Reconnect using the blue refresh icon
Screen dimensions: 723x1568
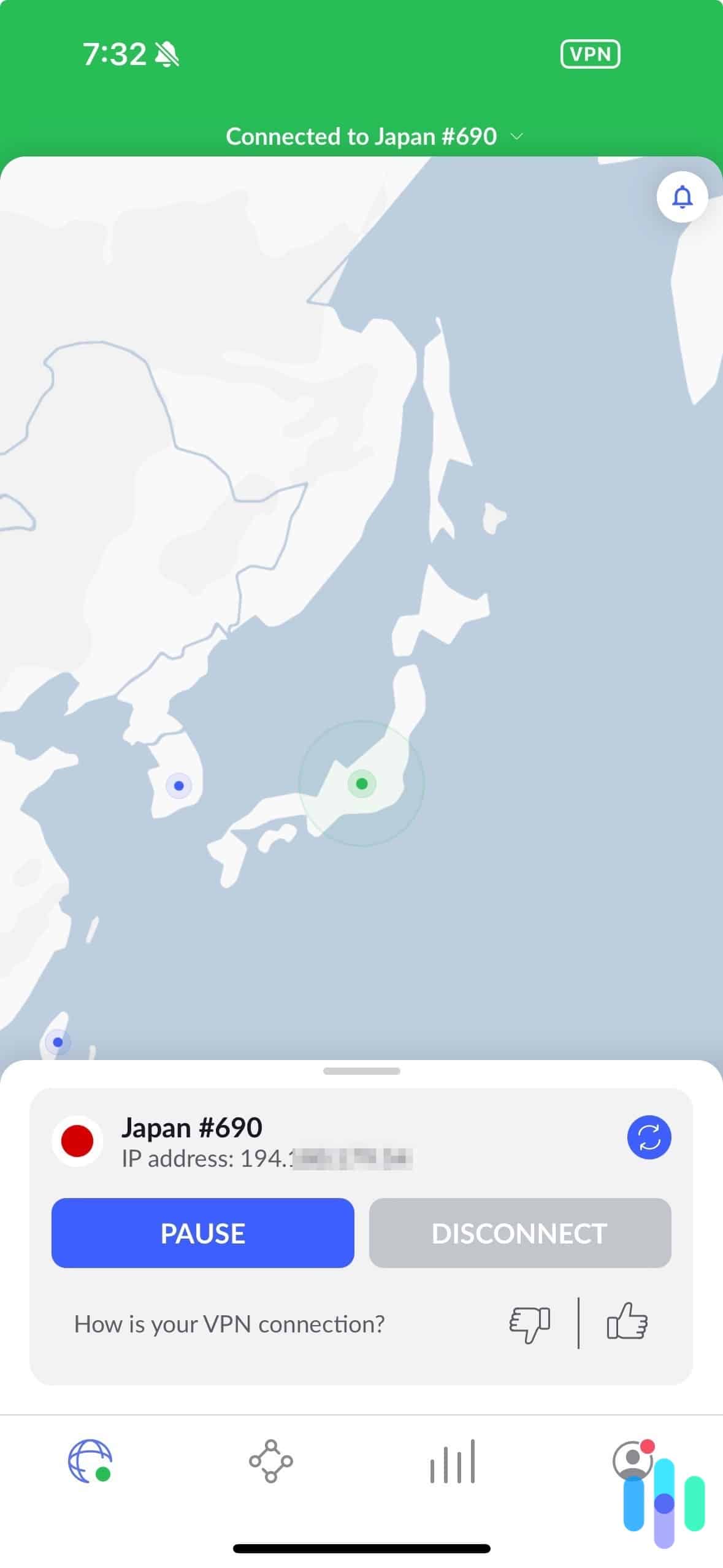[648, 1136]
